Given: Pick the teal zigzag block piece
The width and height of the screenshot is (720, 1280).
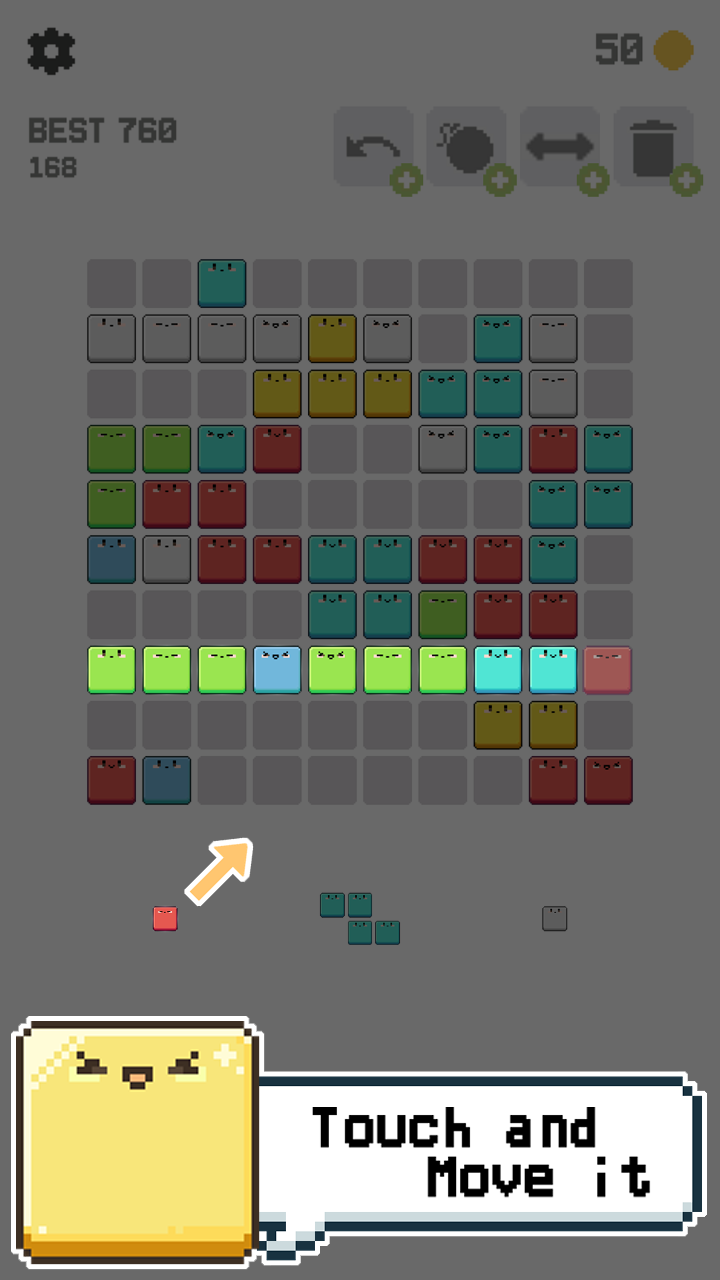Looking at the screenshot, I should coord(360,919).
